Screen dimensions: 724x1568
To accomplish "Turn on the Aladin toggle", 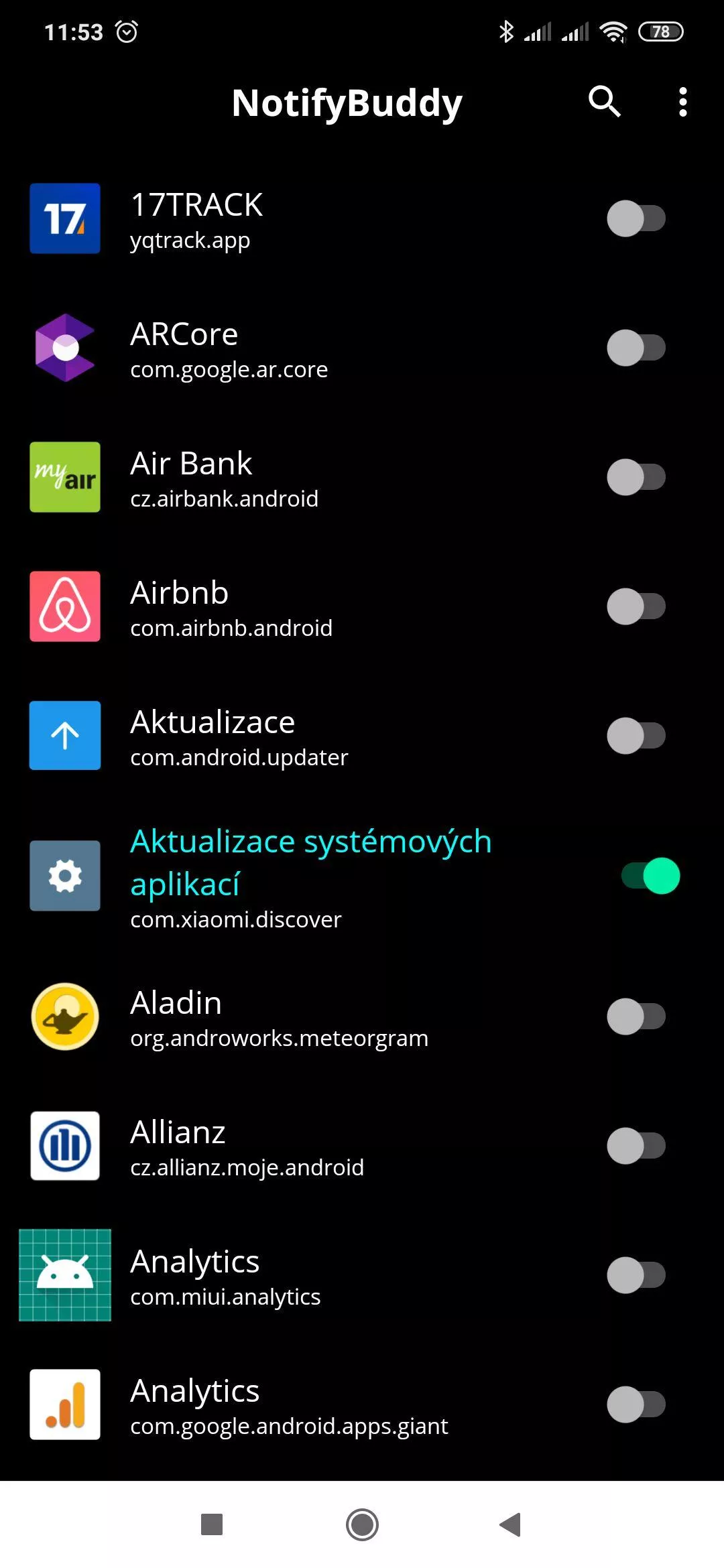I will click(x=636, y=1017).
